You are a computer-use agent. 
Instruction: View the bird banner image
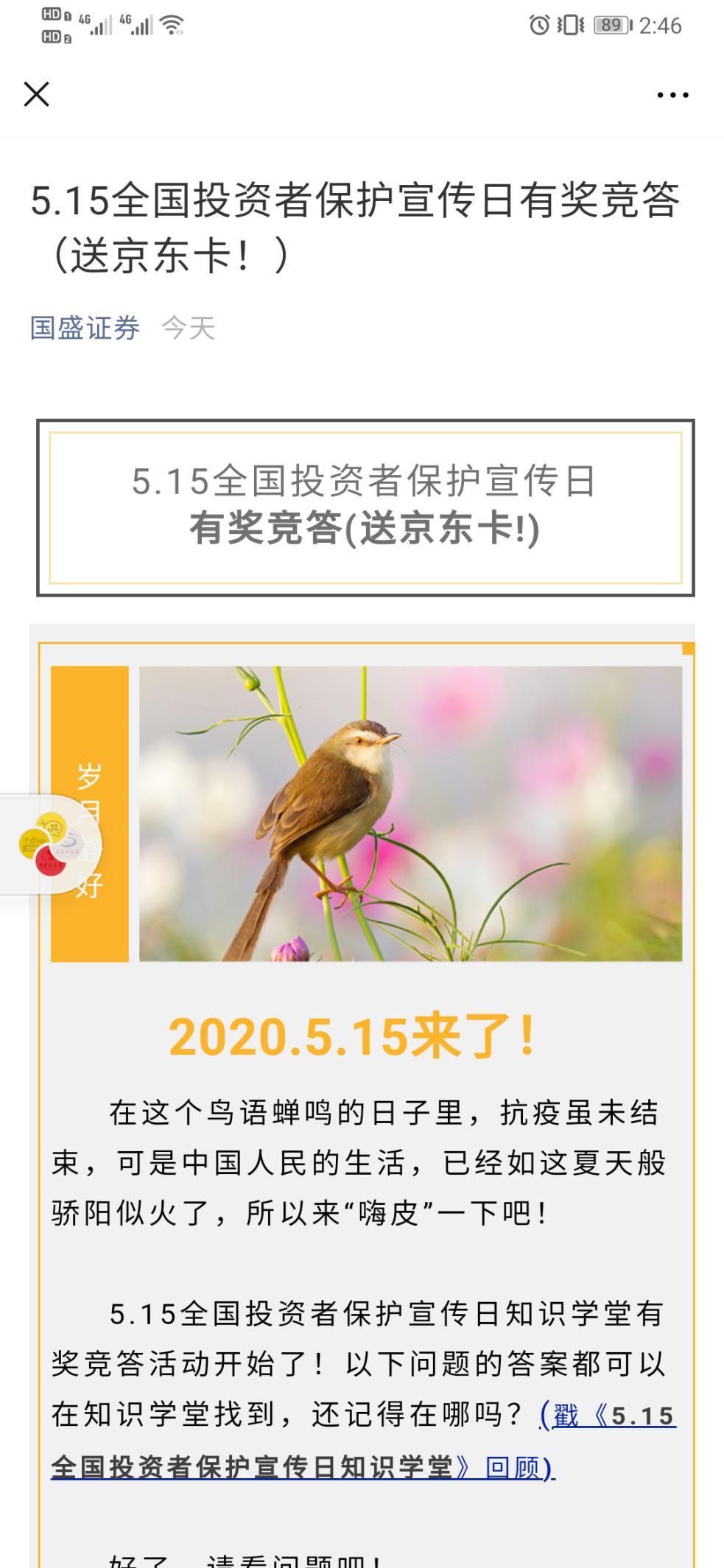click(x=410, y=813)
